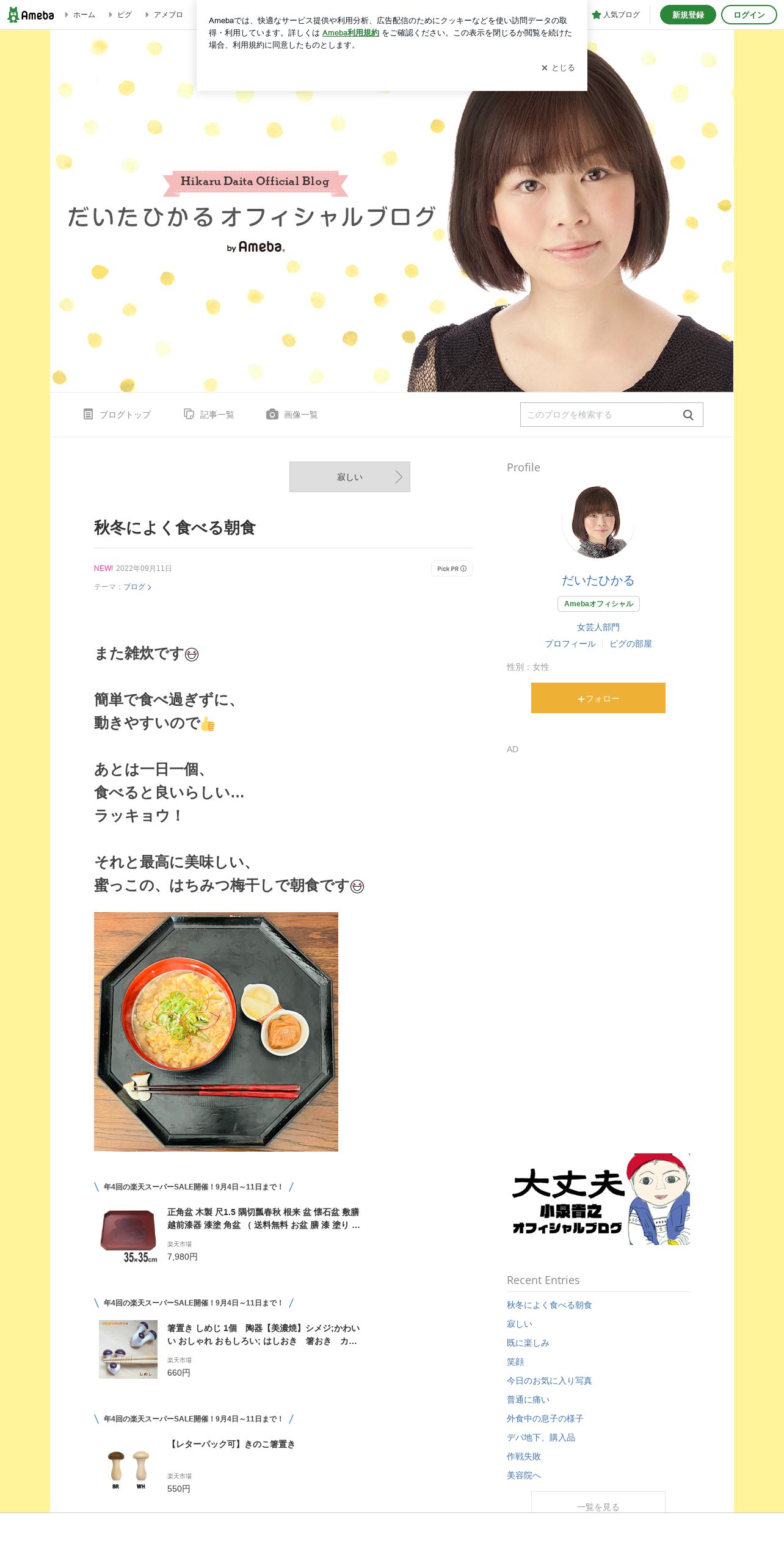Open recent entry デパ地下、購入品

pos(541,1437)
